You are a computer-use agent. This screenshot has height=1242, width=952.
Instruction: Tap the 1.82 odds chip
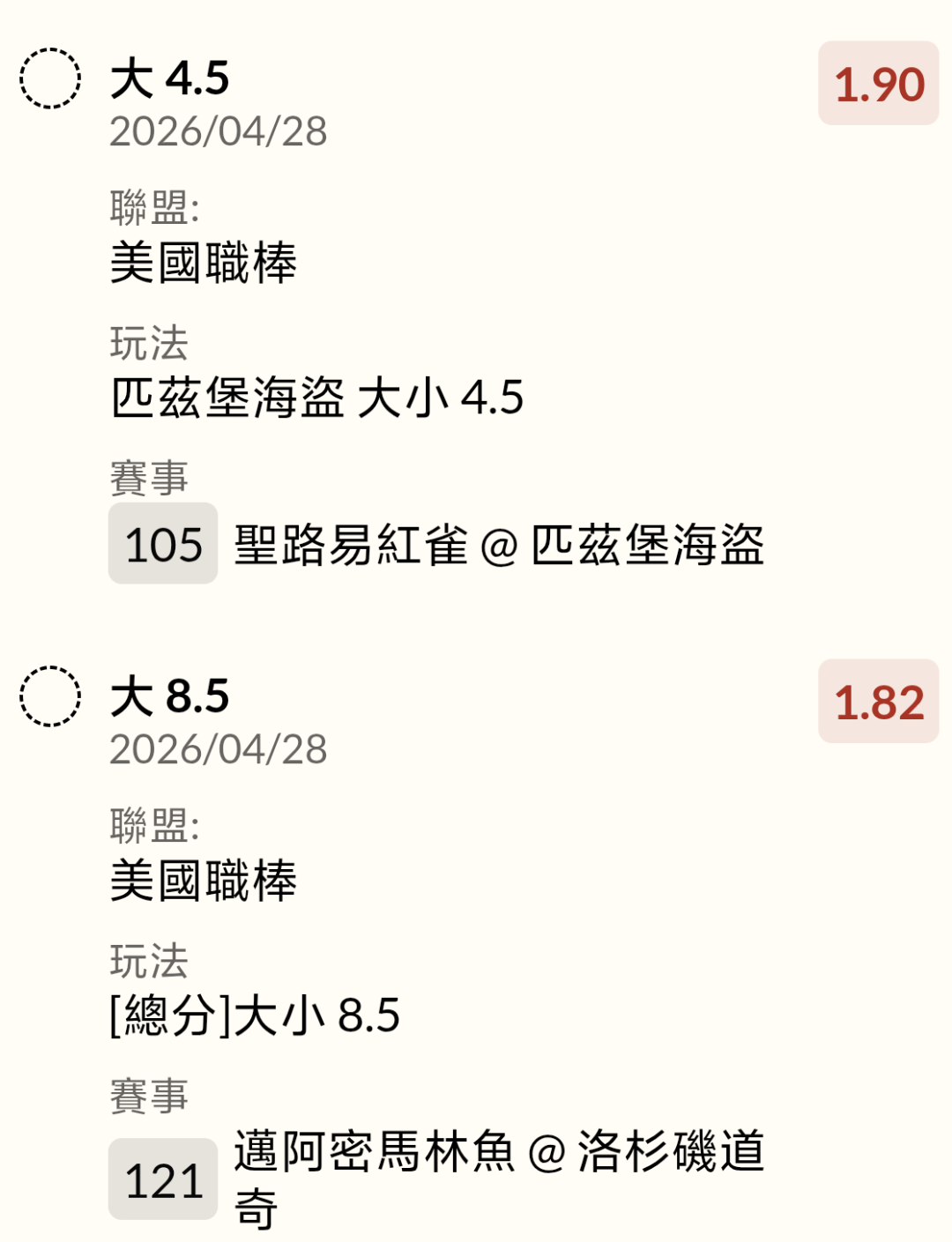tap(878, 702)
